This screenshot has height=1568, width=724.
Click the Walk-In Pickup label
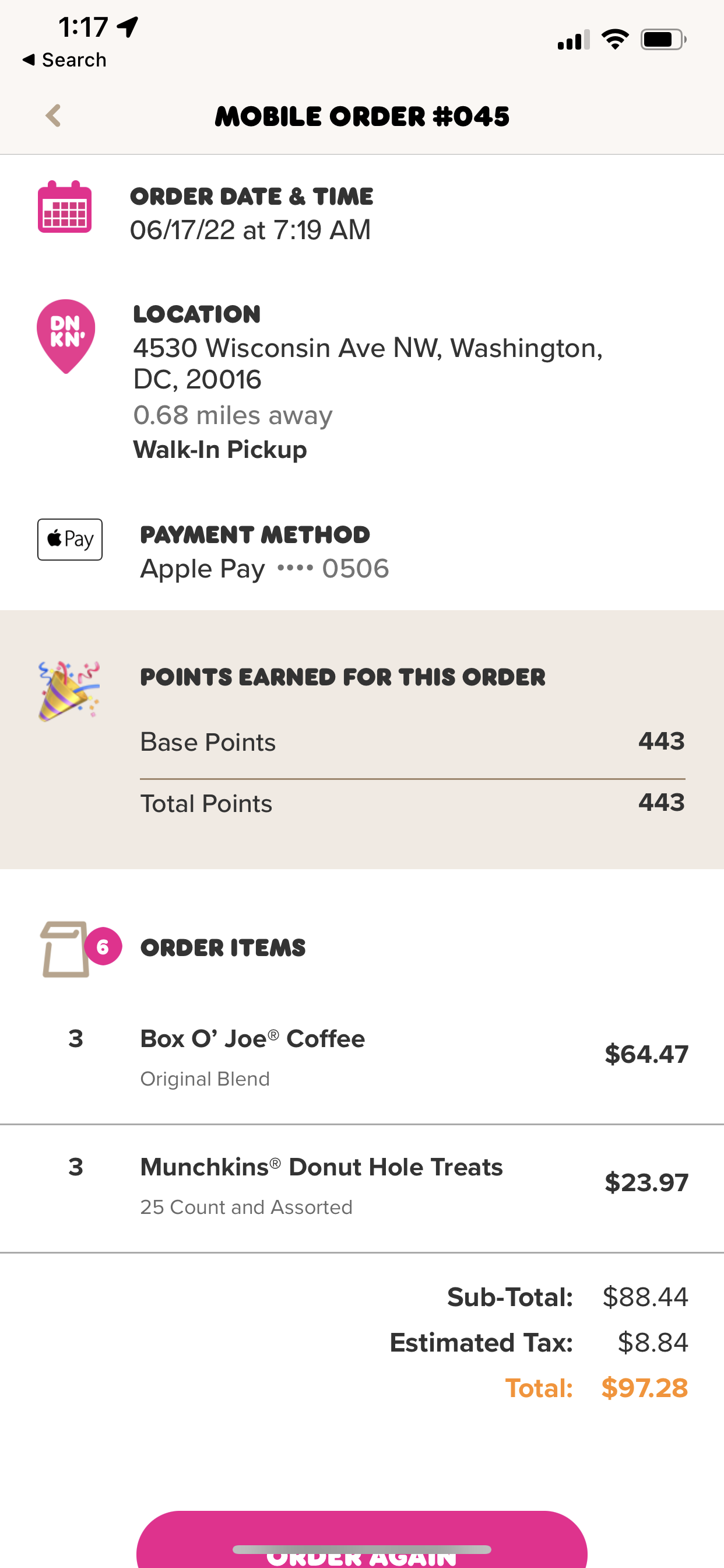tap(220, 449)
